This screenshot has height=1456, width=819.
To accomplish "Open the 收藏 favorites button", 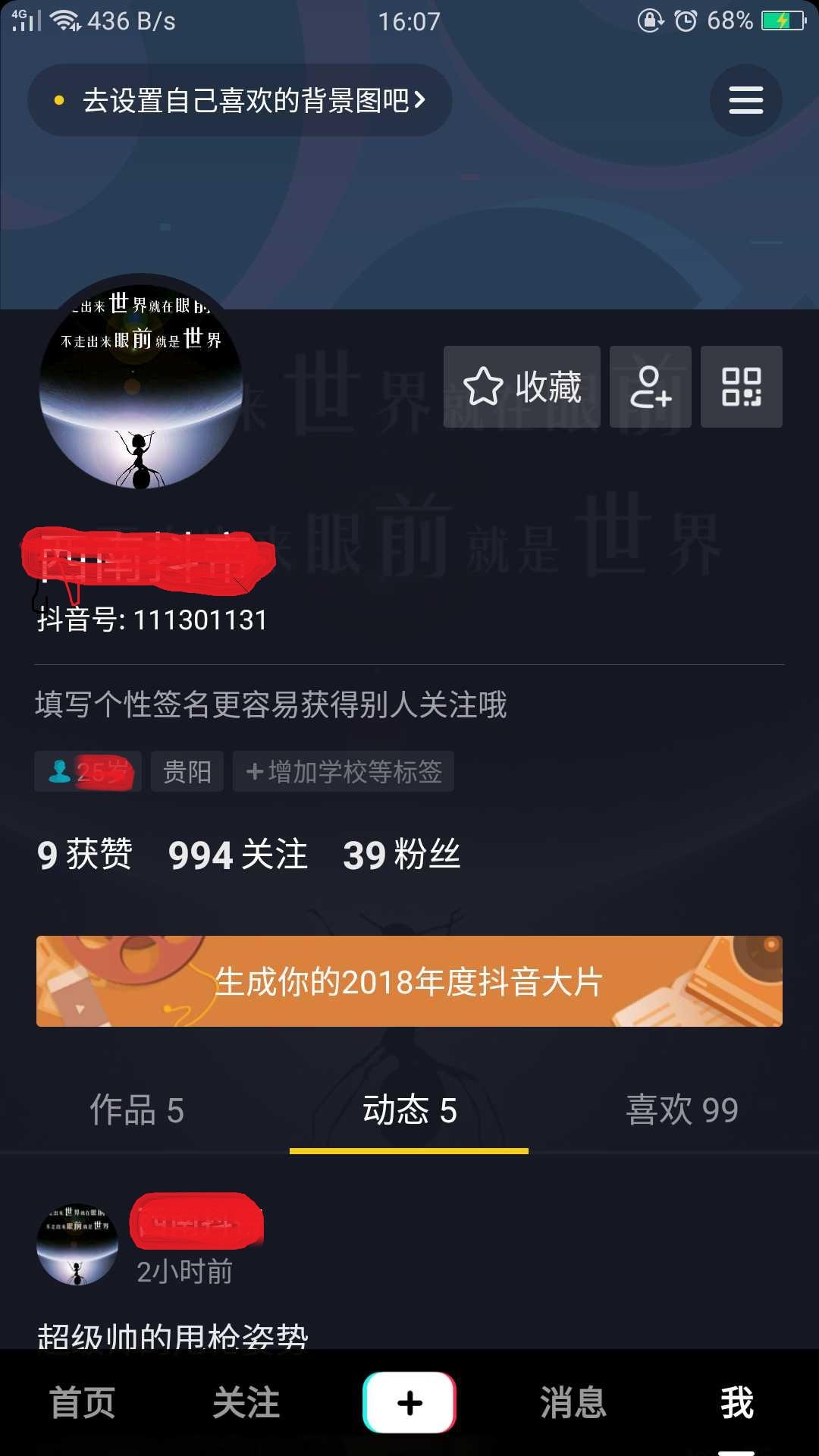I will click(522, 387).
